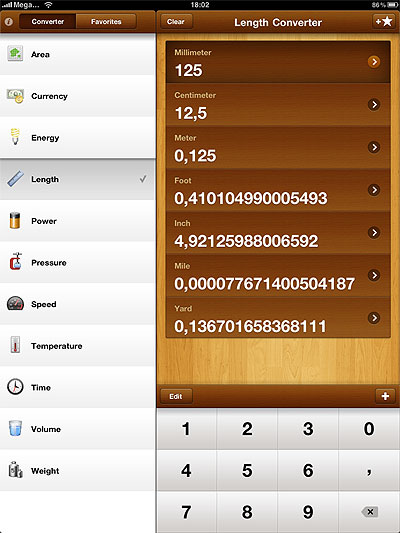The height and width of the screenshot is (533, 400).
Task: Switch to the Favorites tab
Action: (x=106, y=21)
